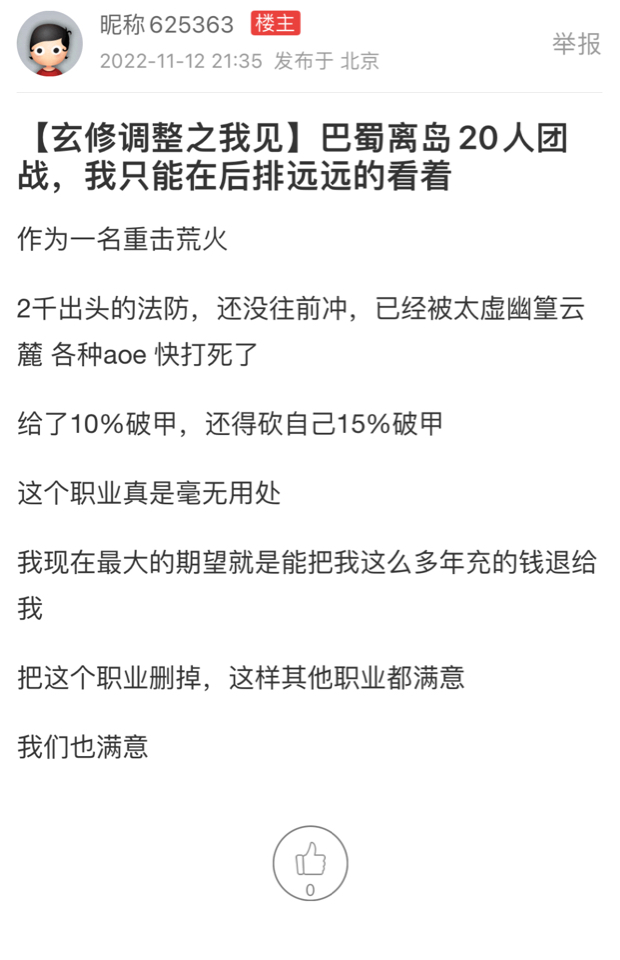Open the profile avatar of 昵称625363

click(50, 43)
